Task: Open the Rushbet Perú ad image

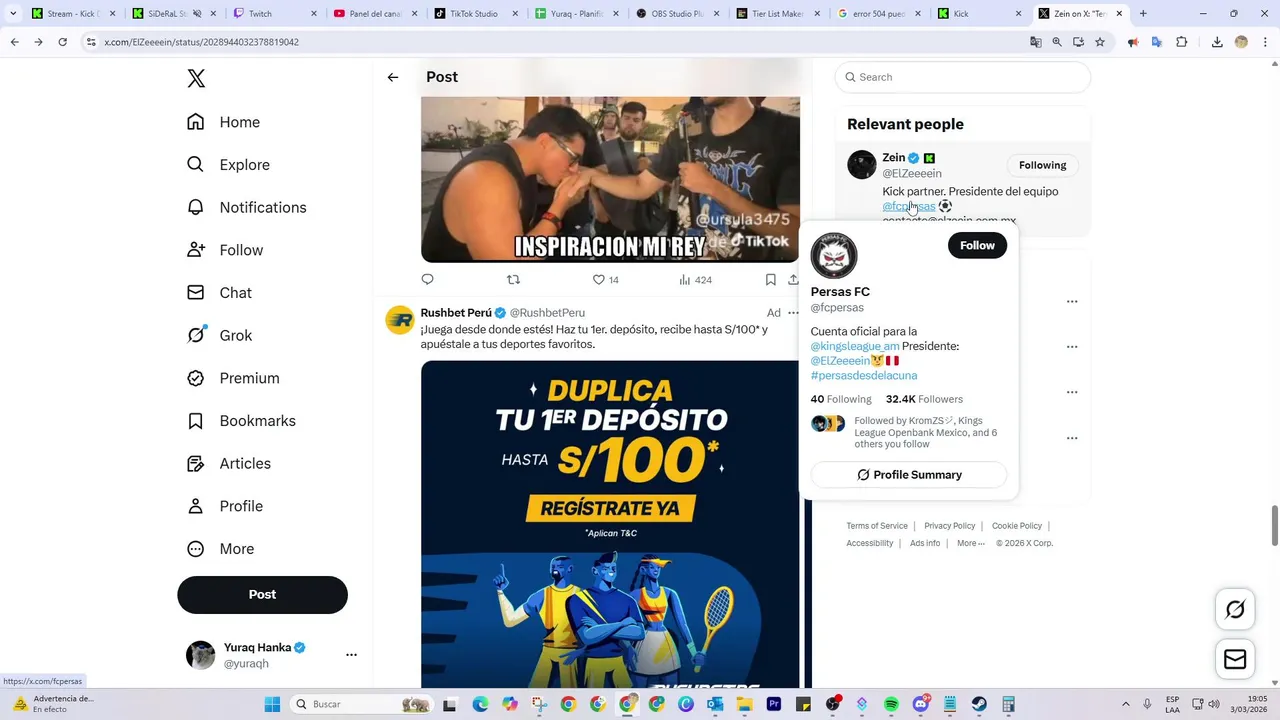Action: pyautogui.click(x=610, y=520)
